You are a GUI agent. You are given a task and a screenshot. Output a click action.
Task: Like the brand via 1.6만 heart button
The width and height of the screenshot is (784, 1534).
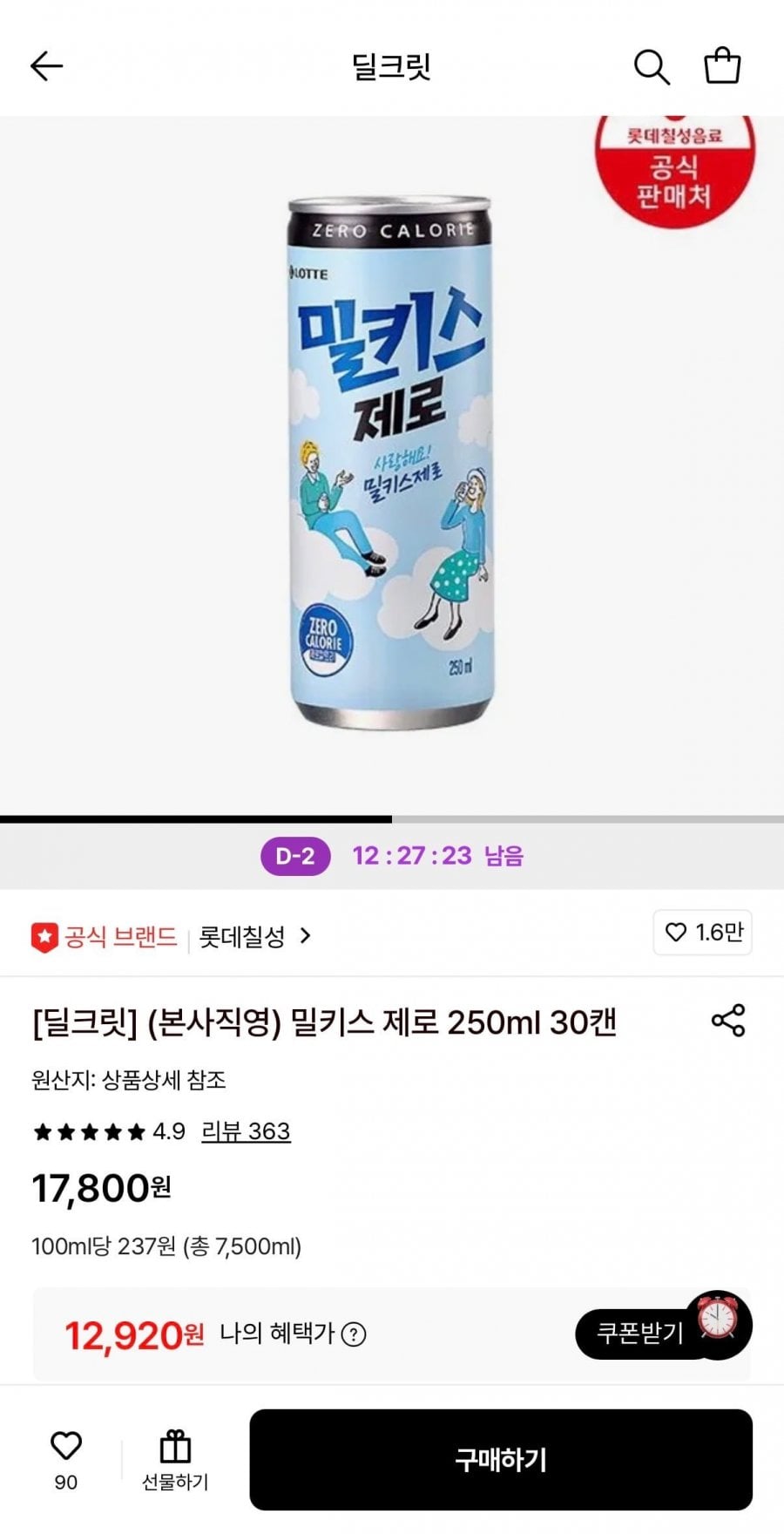point(703,933)
